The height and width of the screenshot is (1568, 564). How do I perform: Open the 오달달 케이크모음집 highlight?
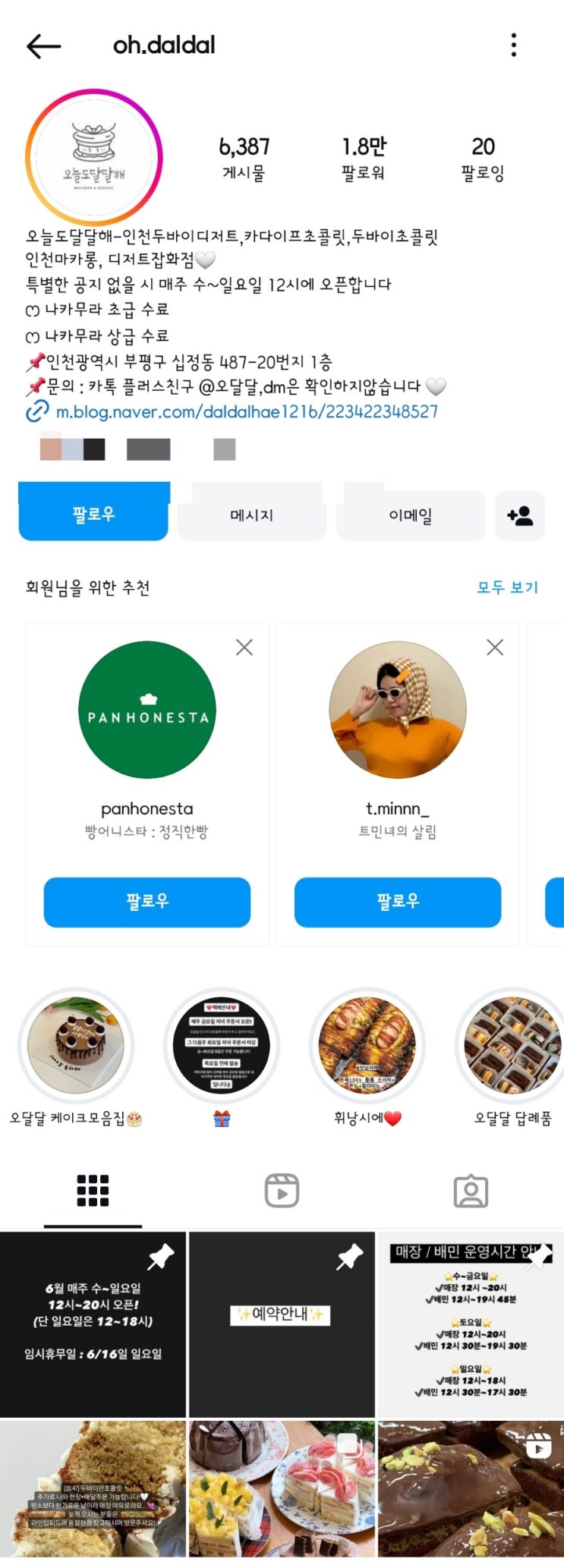pos(76,1047)
